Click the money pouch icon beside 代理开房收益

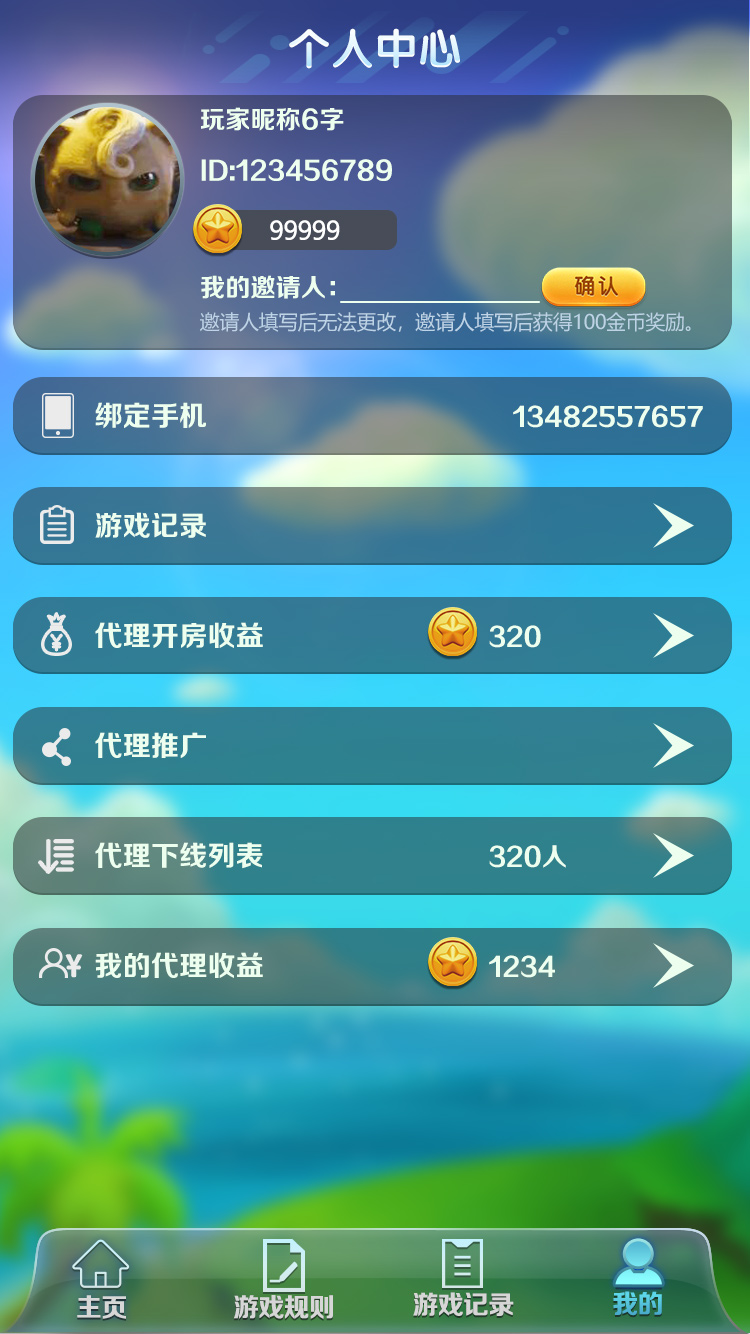(x=58, y=635)
